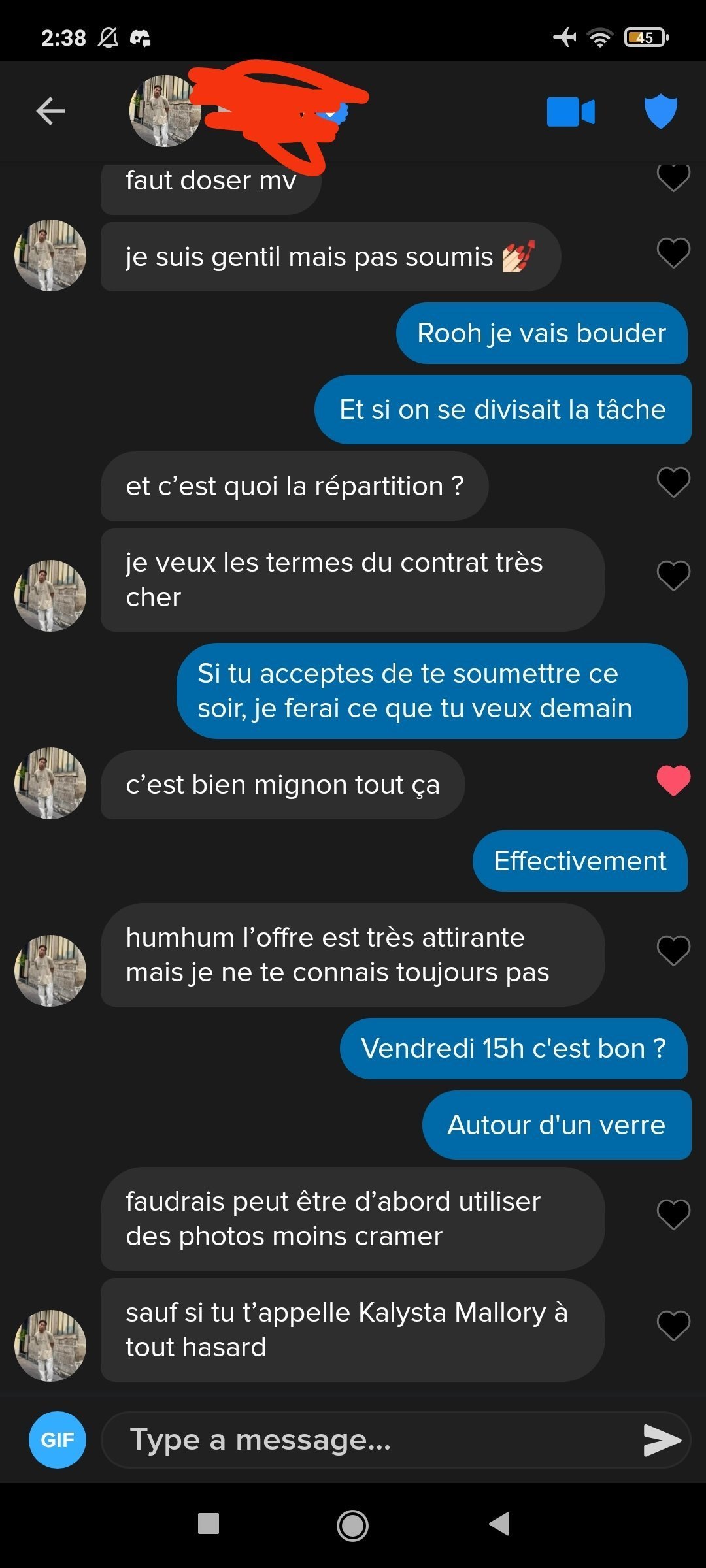Heart the message about "photos moins cramer"
The image size is (706, 1568).
(673, 1215)
